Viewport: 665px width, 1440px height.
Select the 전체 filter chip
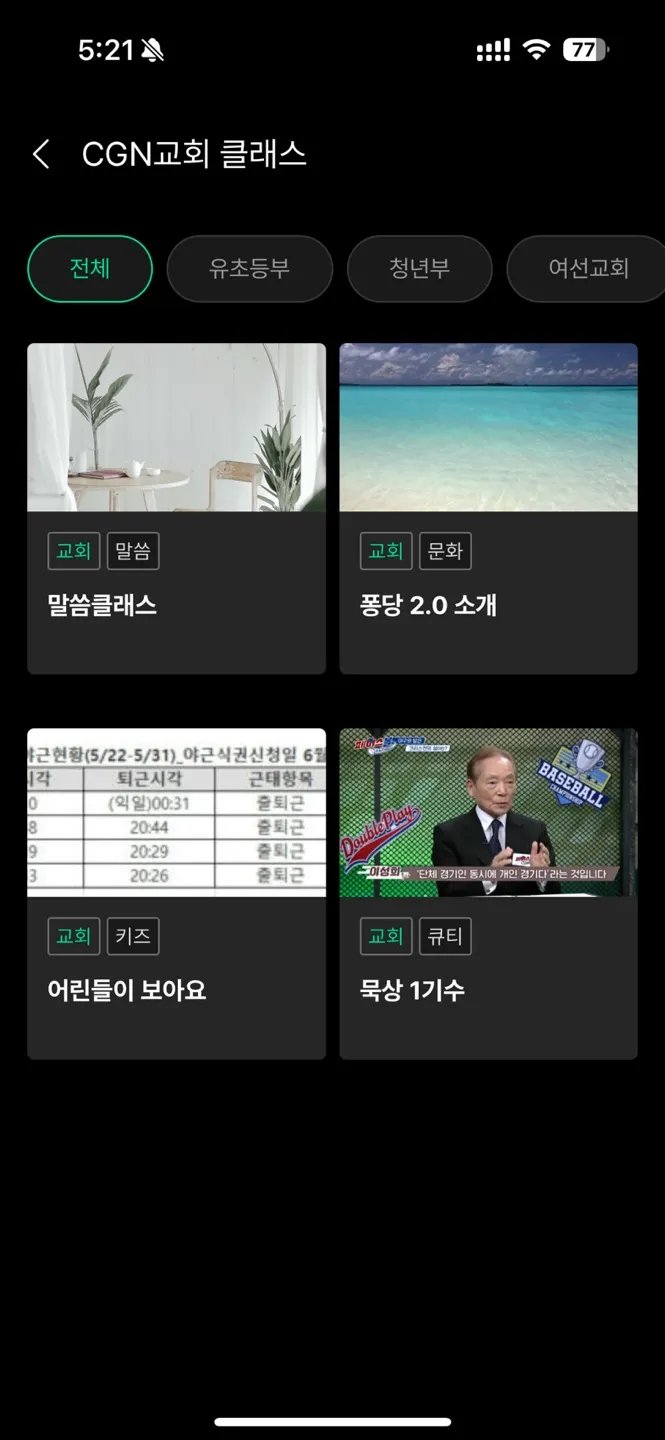click(x=90, y=268)
